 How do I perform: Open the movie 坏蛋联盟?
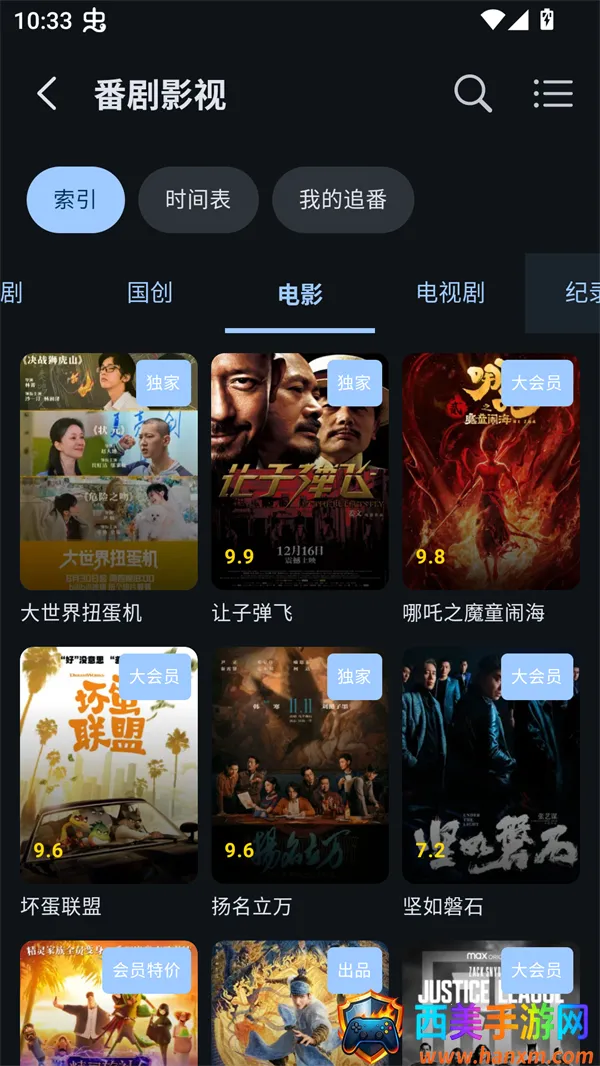click(109, 765)
